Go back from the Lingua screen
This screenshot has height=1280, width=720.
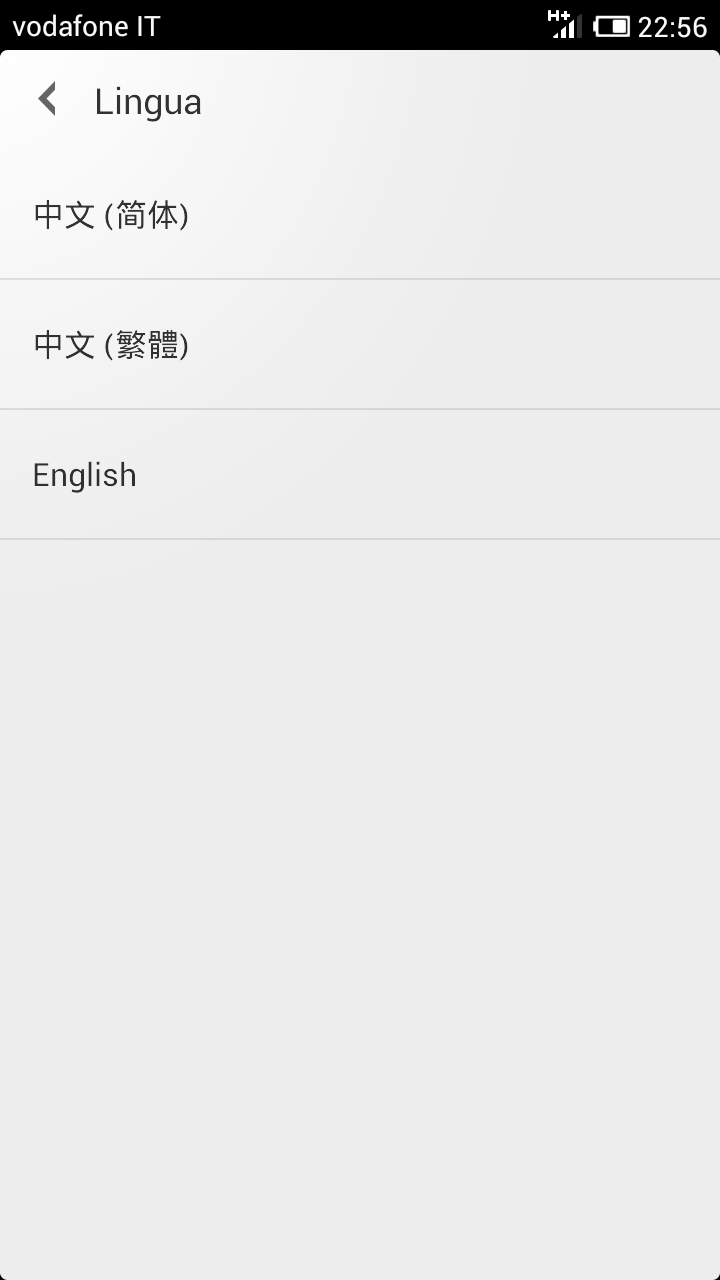(47, 100)
